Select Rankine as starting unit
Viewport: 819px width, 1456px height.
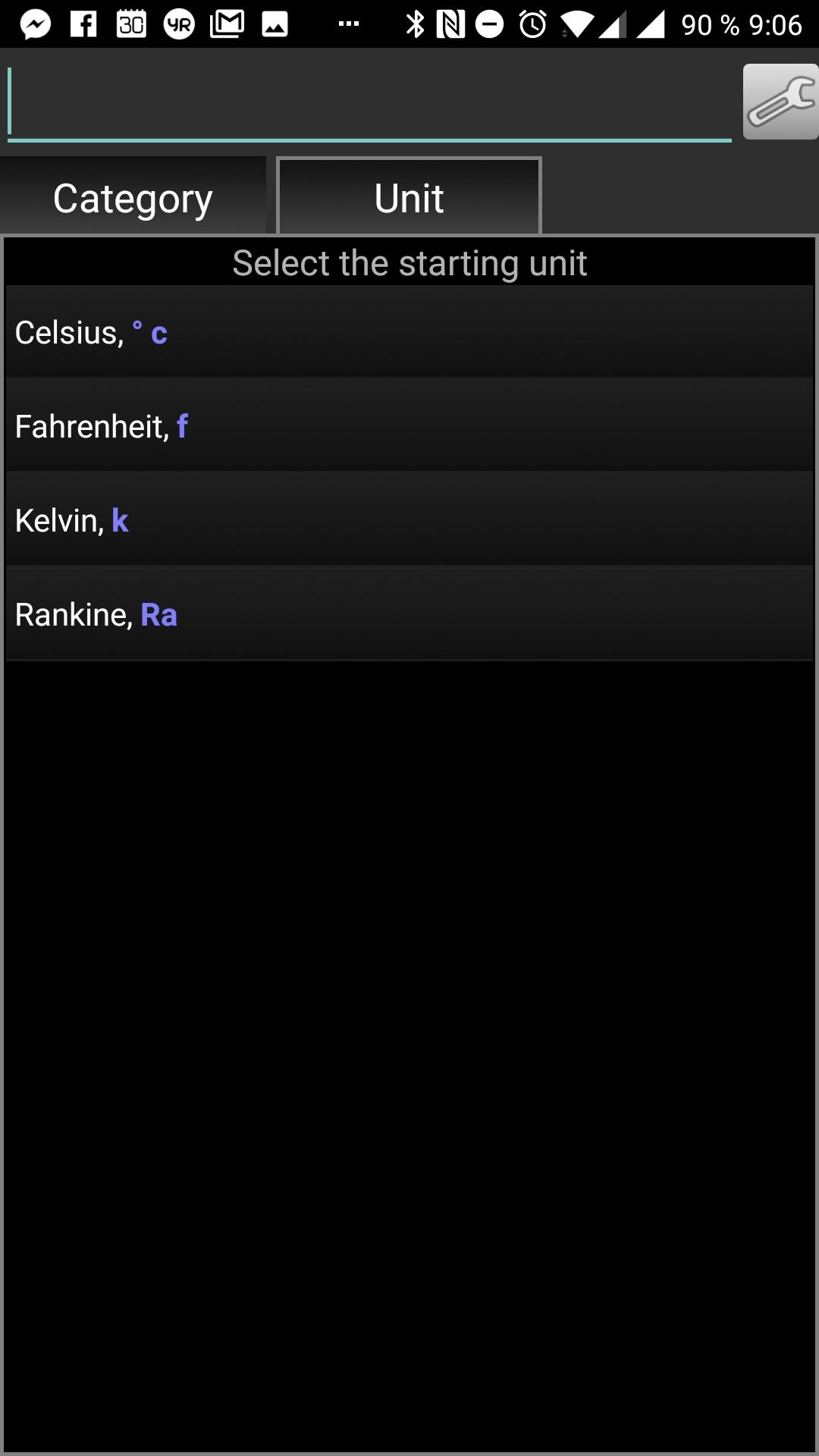tap(409, 613)
